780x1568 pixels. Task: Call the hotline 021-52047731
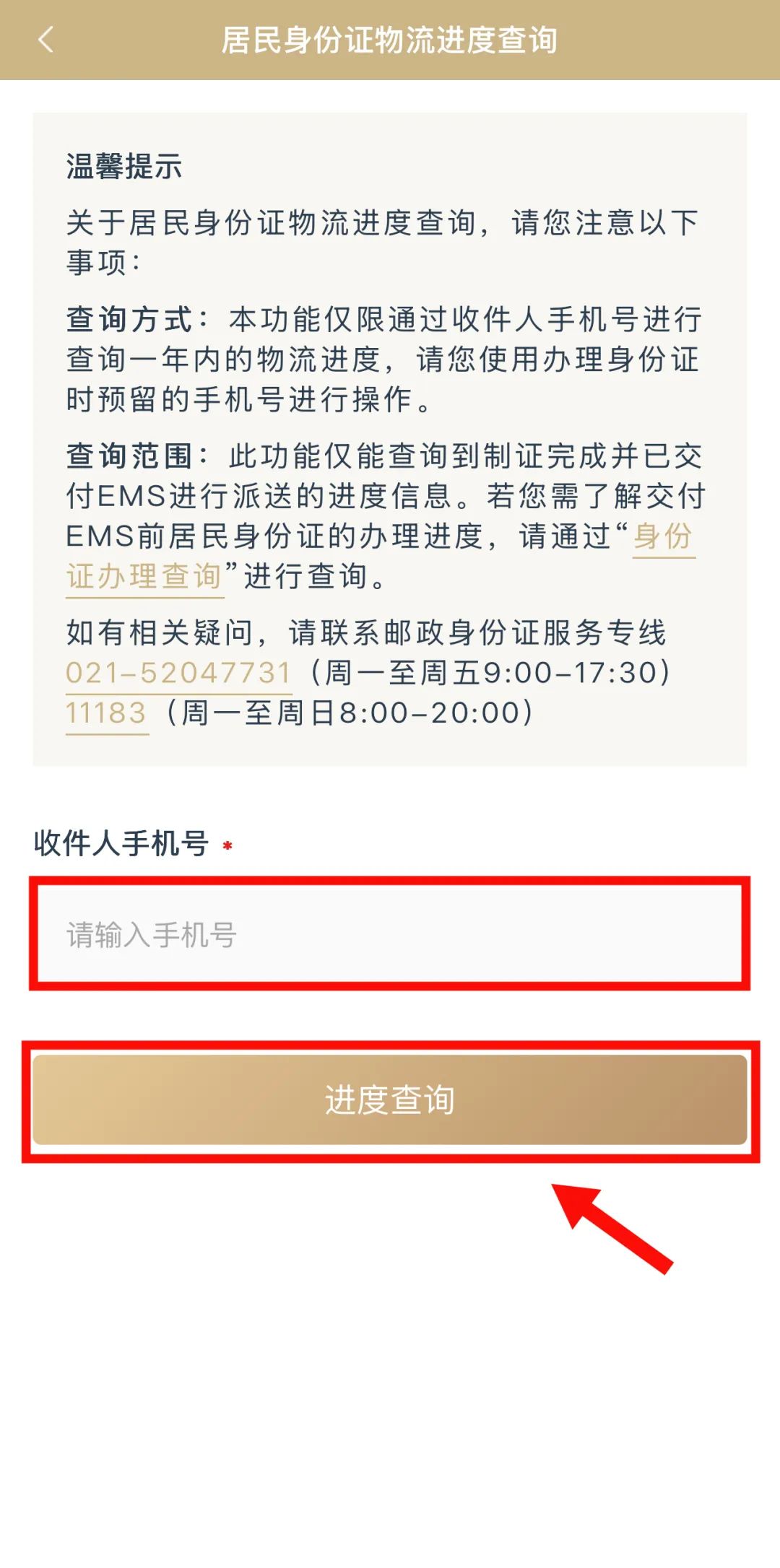pos(178,673)
